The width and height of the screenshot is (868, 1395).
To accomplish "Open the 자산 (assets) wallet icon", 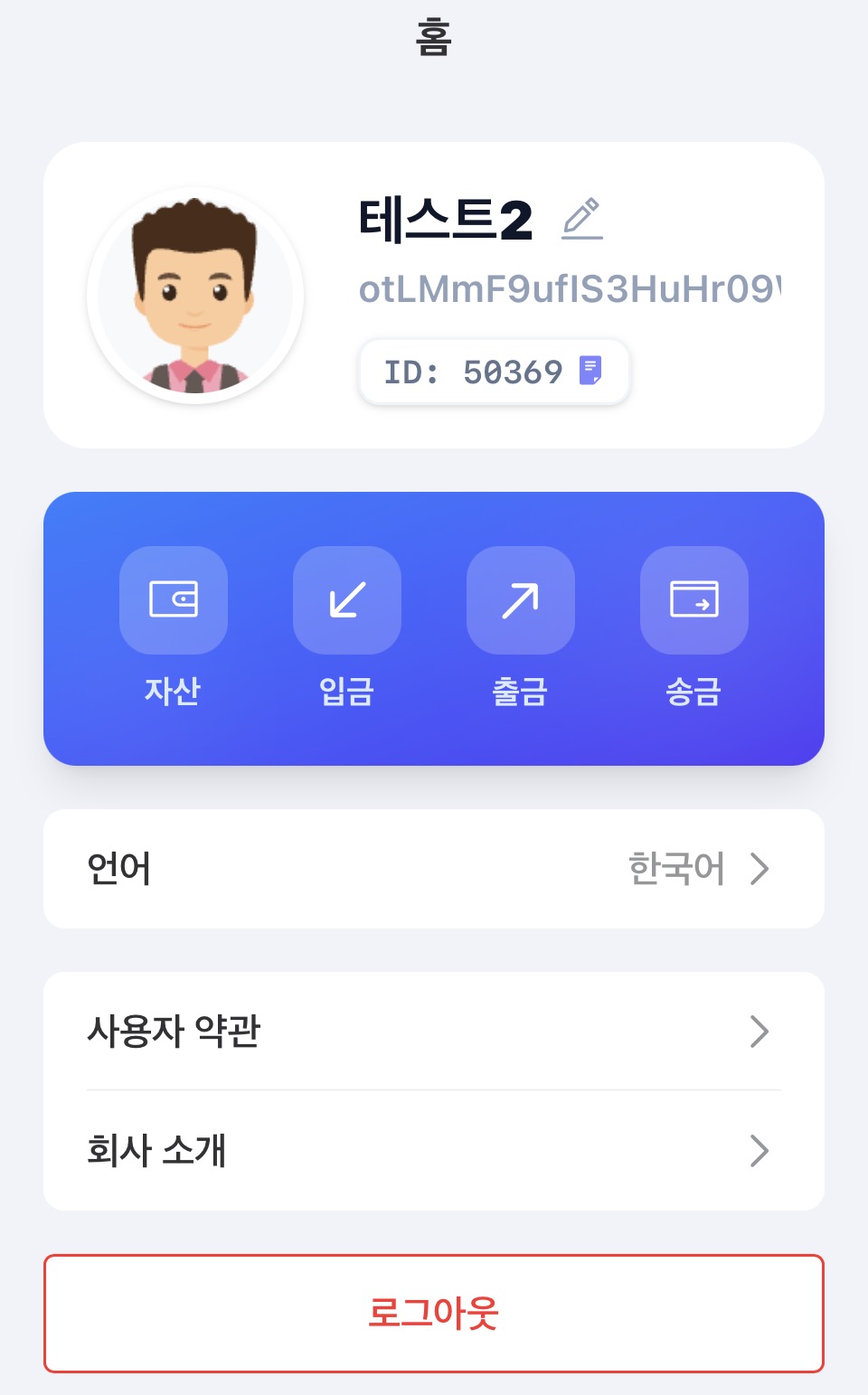I will 174,600.
